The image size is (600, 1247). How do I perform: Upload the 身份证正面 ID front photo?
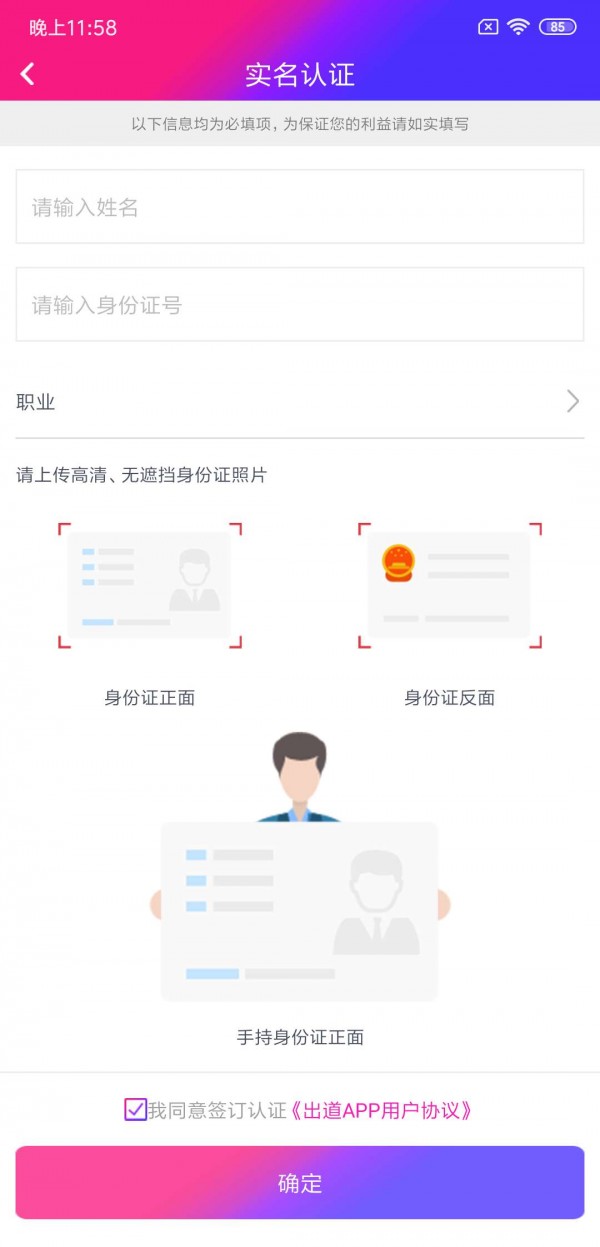pos(150,586)
